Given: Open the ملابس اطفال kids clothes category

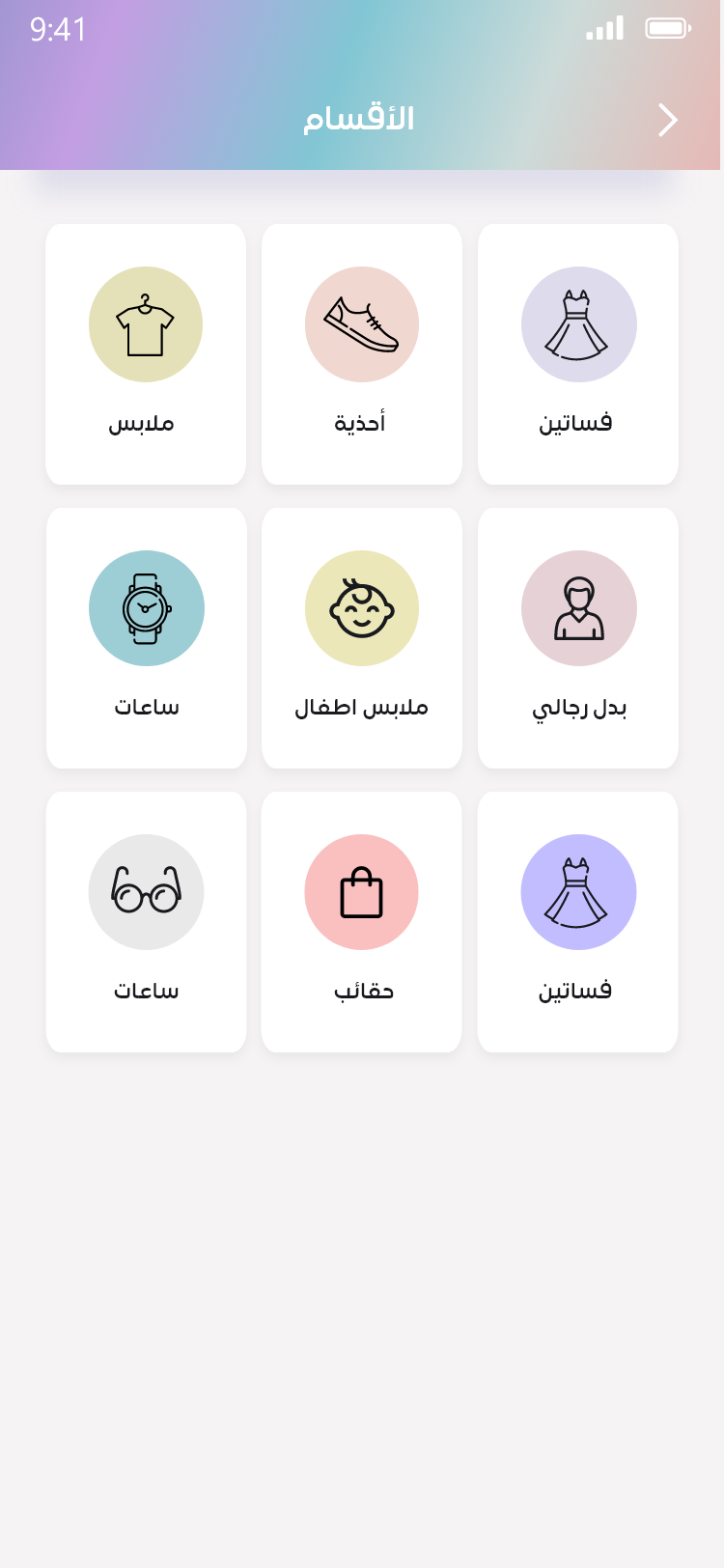Looking at the screenshot, I should 362,638.
